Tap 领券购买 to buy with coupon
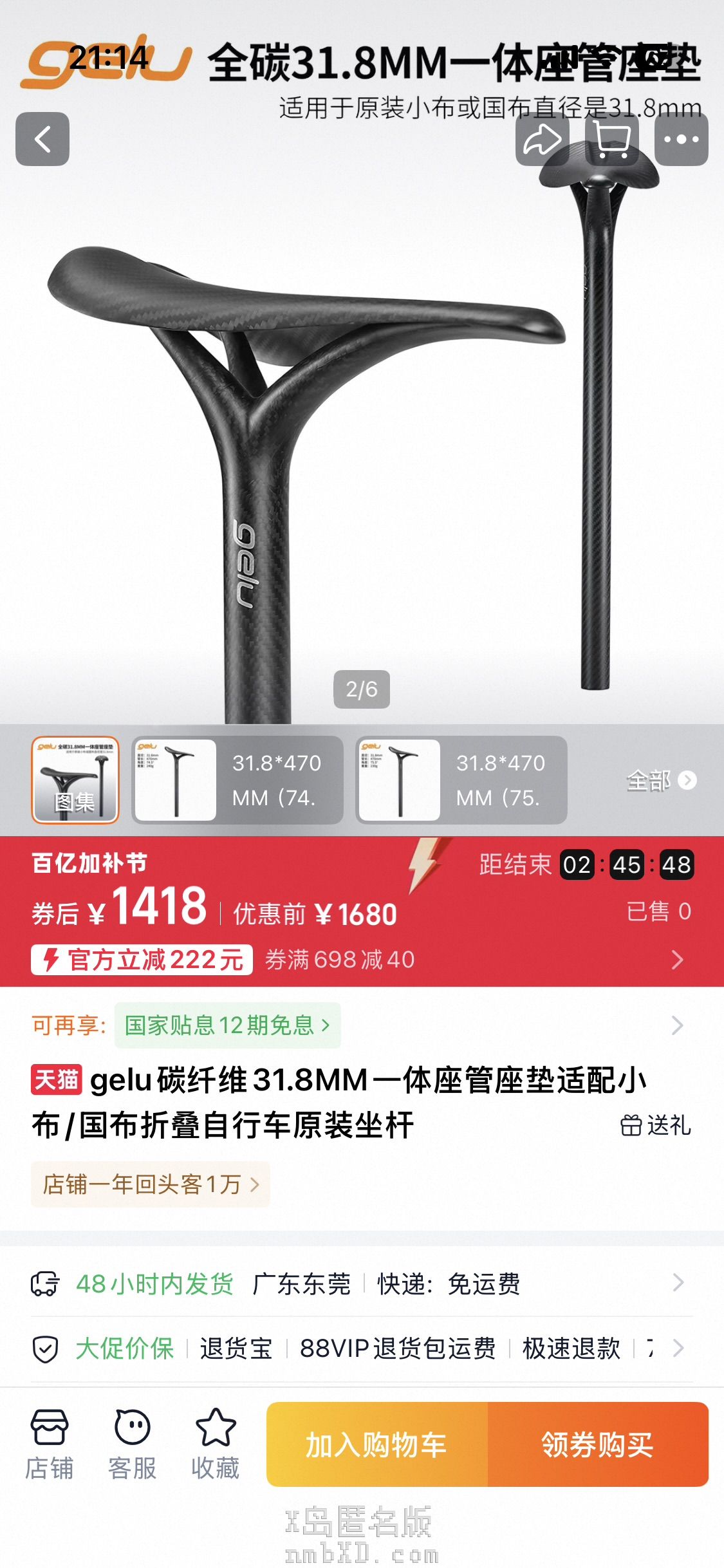 point(598,1444)
